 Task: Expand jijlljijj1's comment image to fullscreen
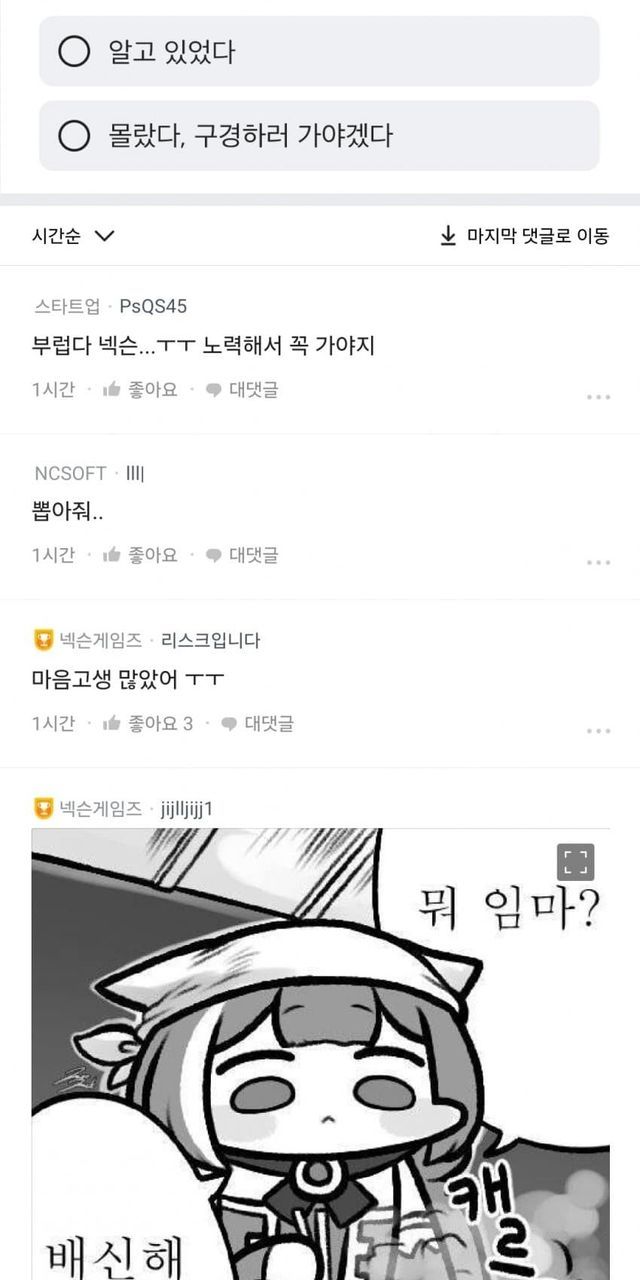tap(575, 862)
